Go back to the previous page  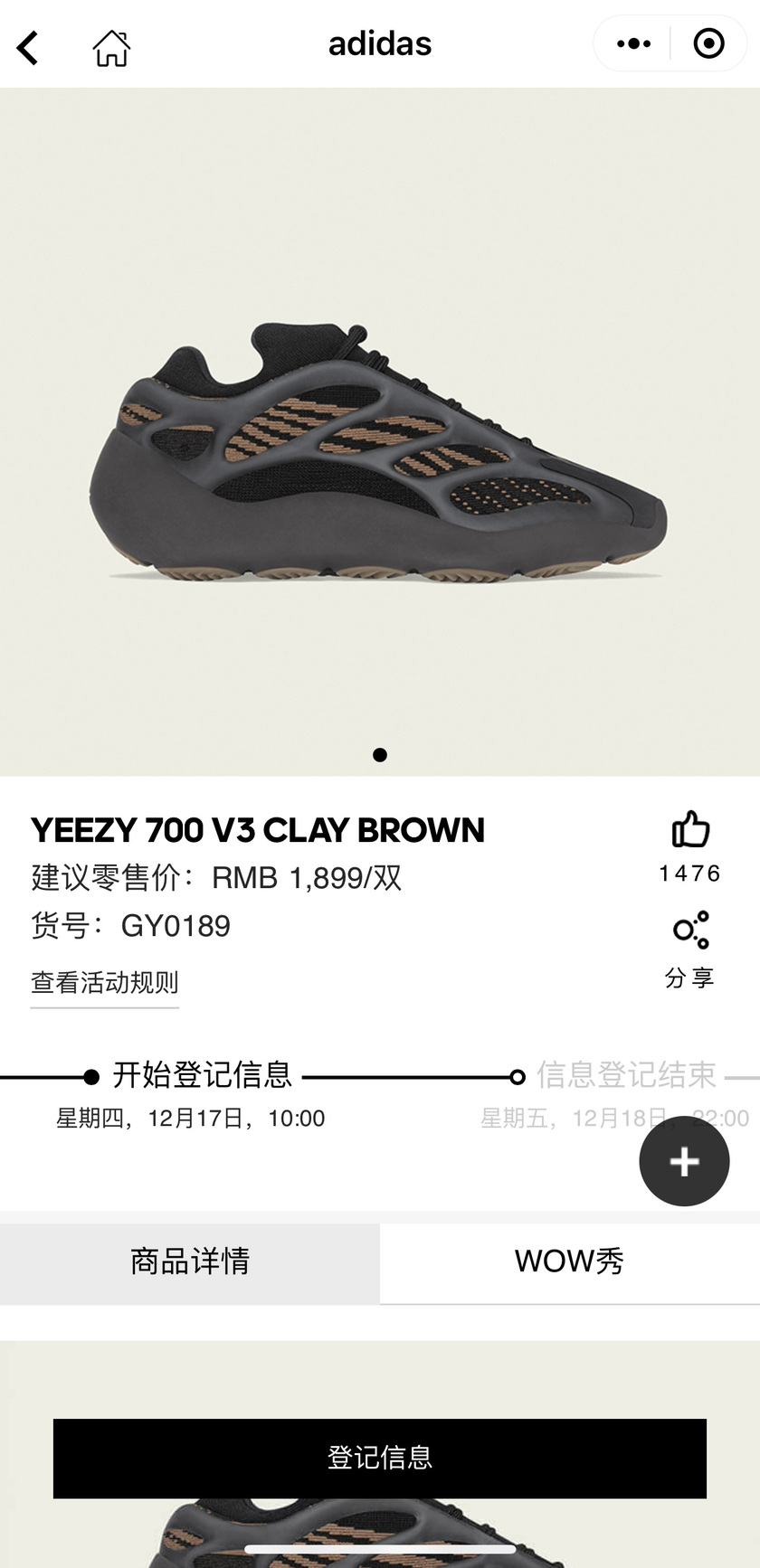point(29,47)
